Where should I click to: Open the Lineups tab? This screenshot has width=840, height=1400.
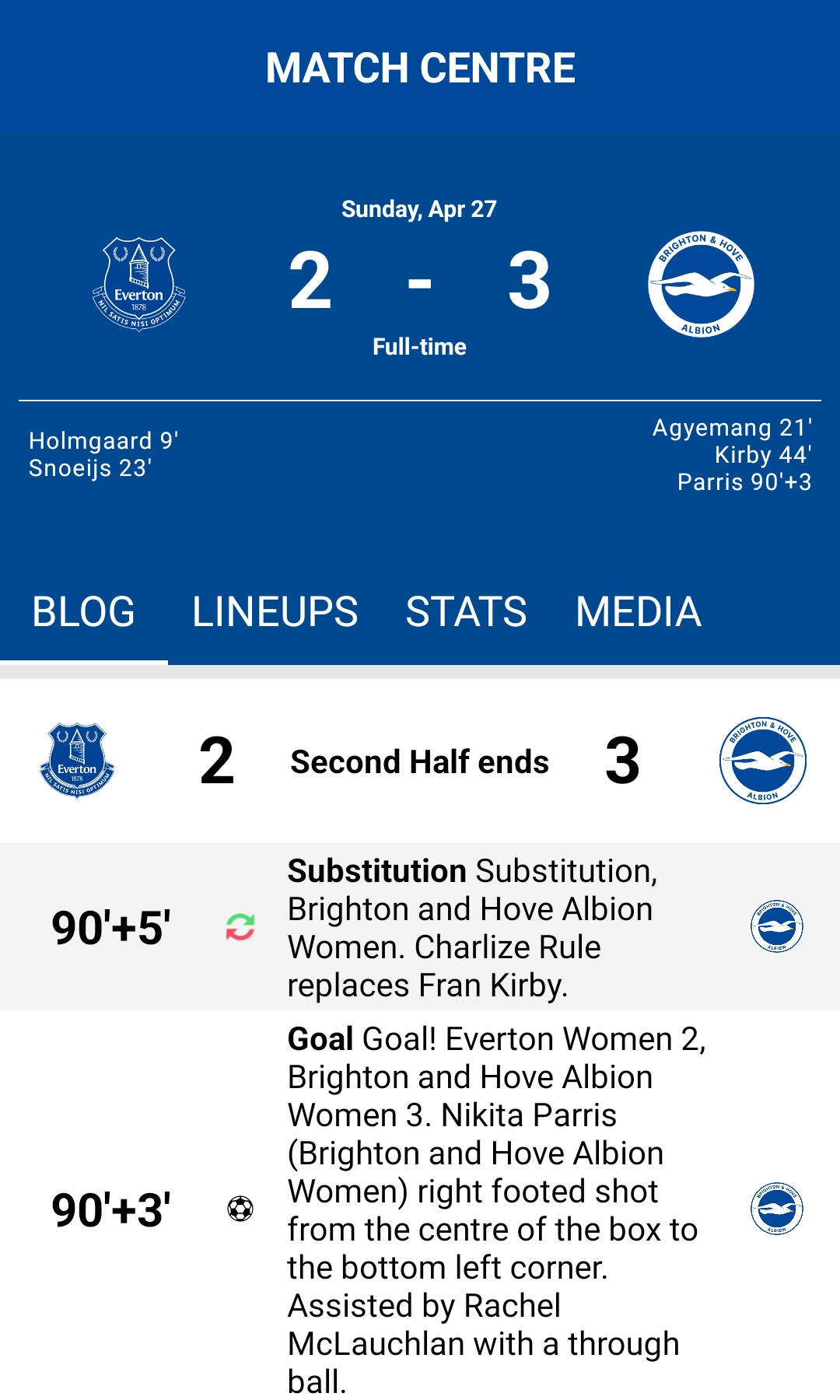click(275, 612)
